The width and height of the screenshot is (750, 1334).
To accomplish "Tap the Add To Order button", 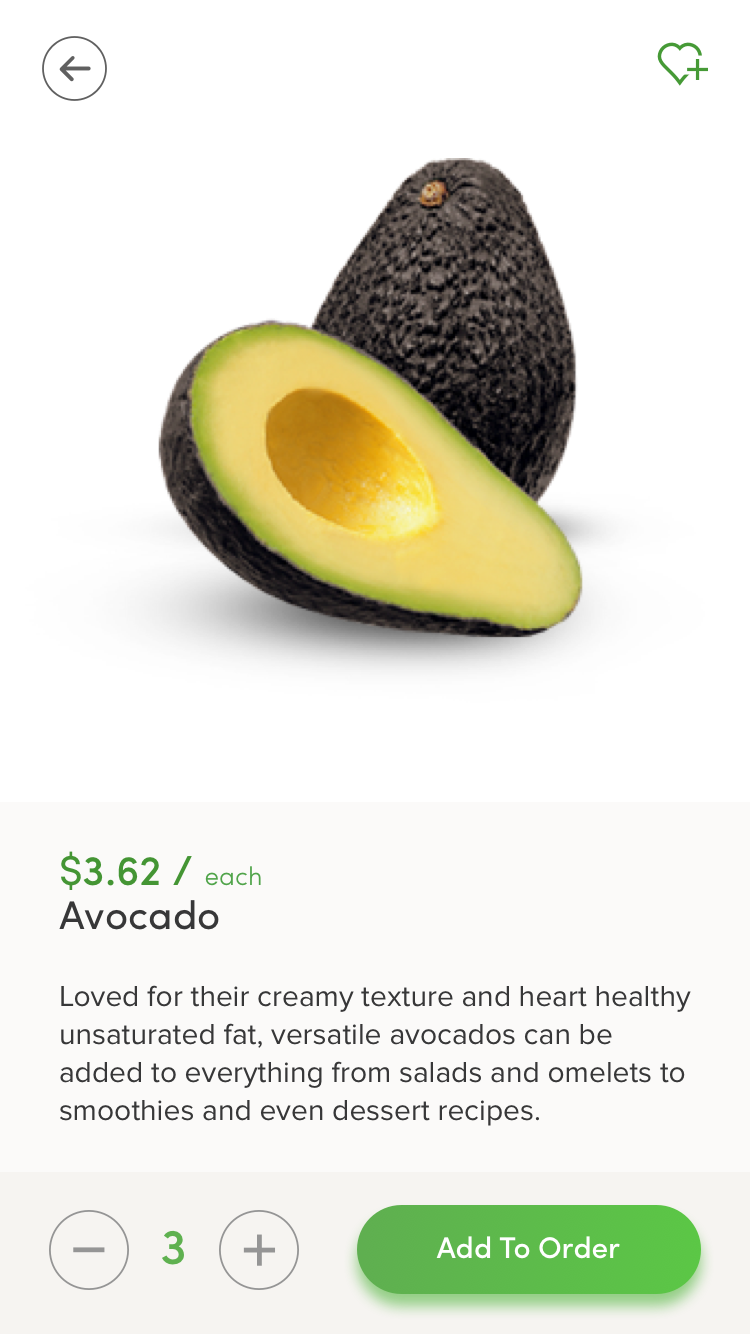I will coord(528,1249).
